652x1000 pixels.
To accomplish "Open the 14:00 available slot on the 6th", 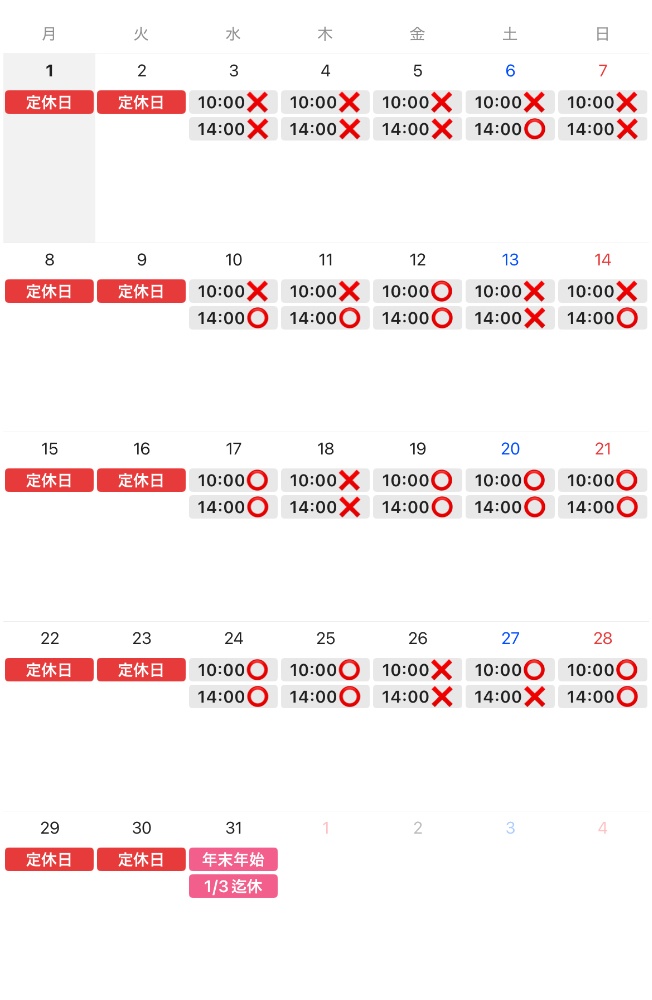I will (509, 129).
